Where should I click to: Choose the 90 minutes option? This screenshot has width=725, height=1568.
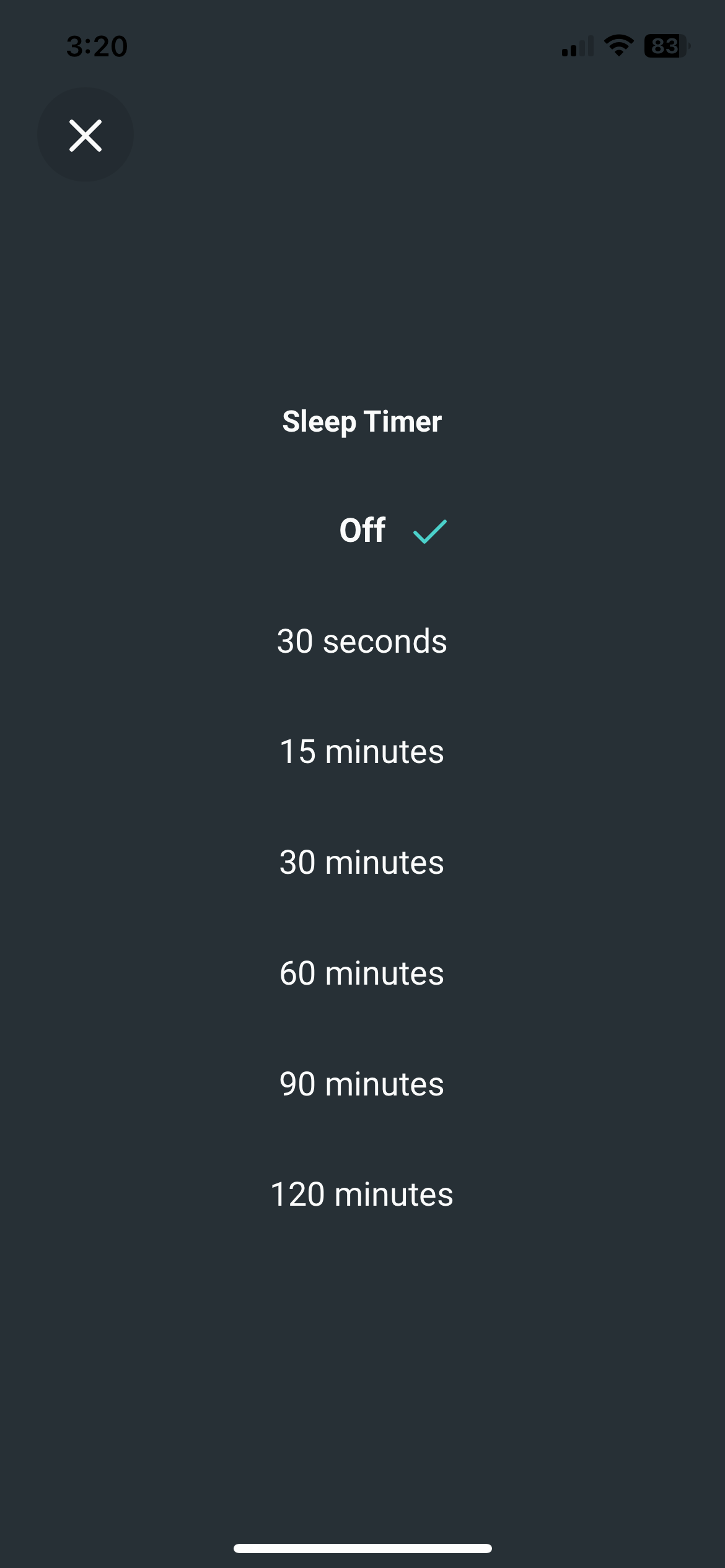click(x=362, y=1084)
